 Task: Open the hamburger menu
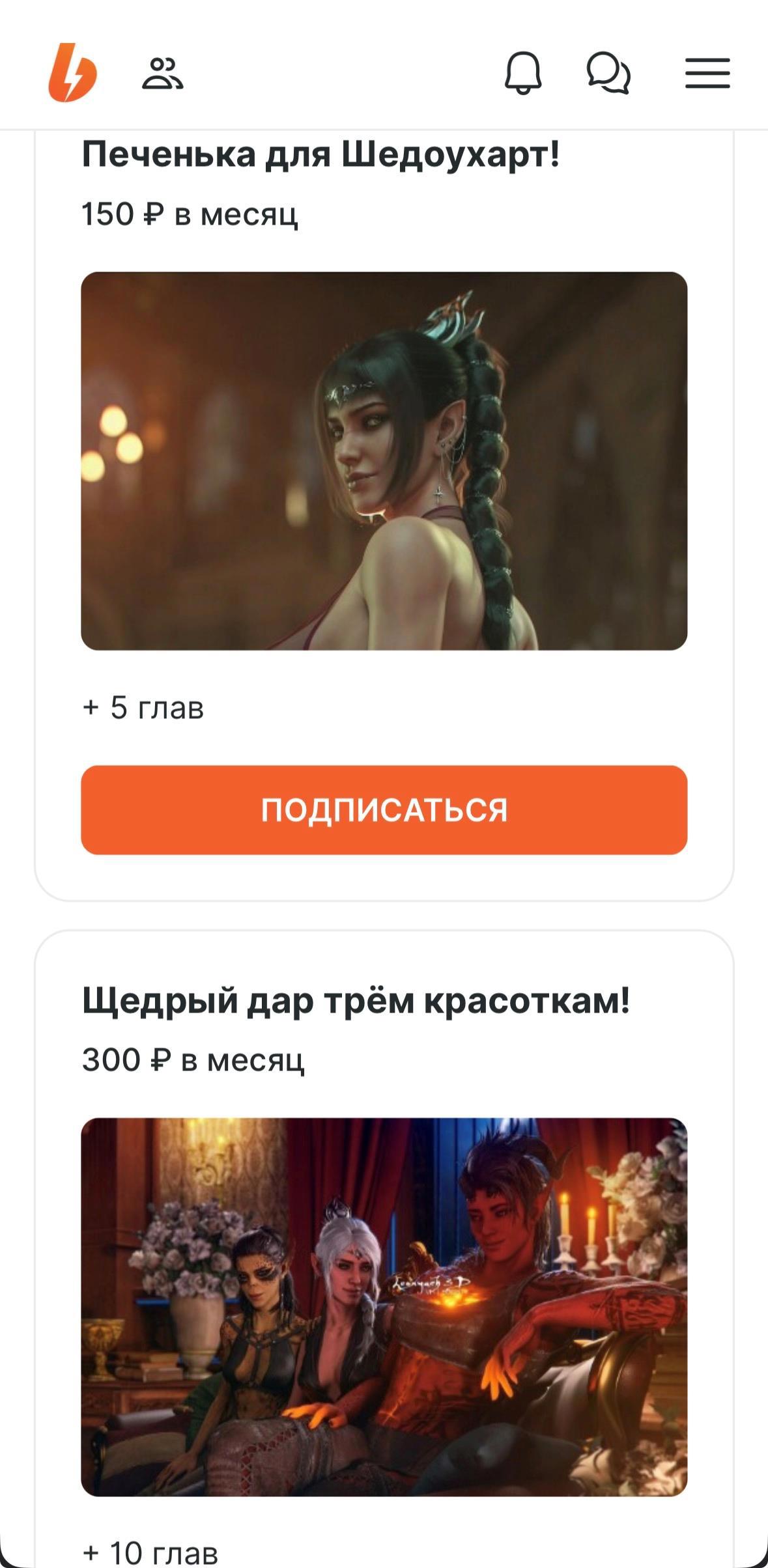pos(707,72)
